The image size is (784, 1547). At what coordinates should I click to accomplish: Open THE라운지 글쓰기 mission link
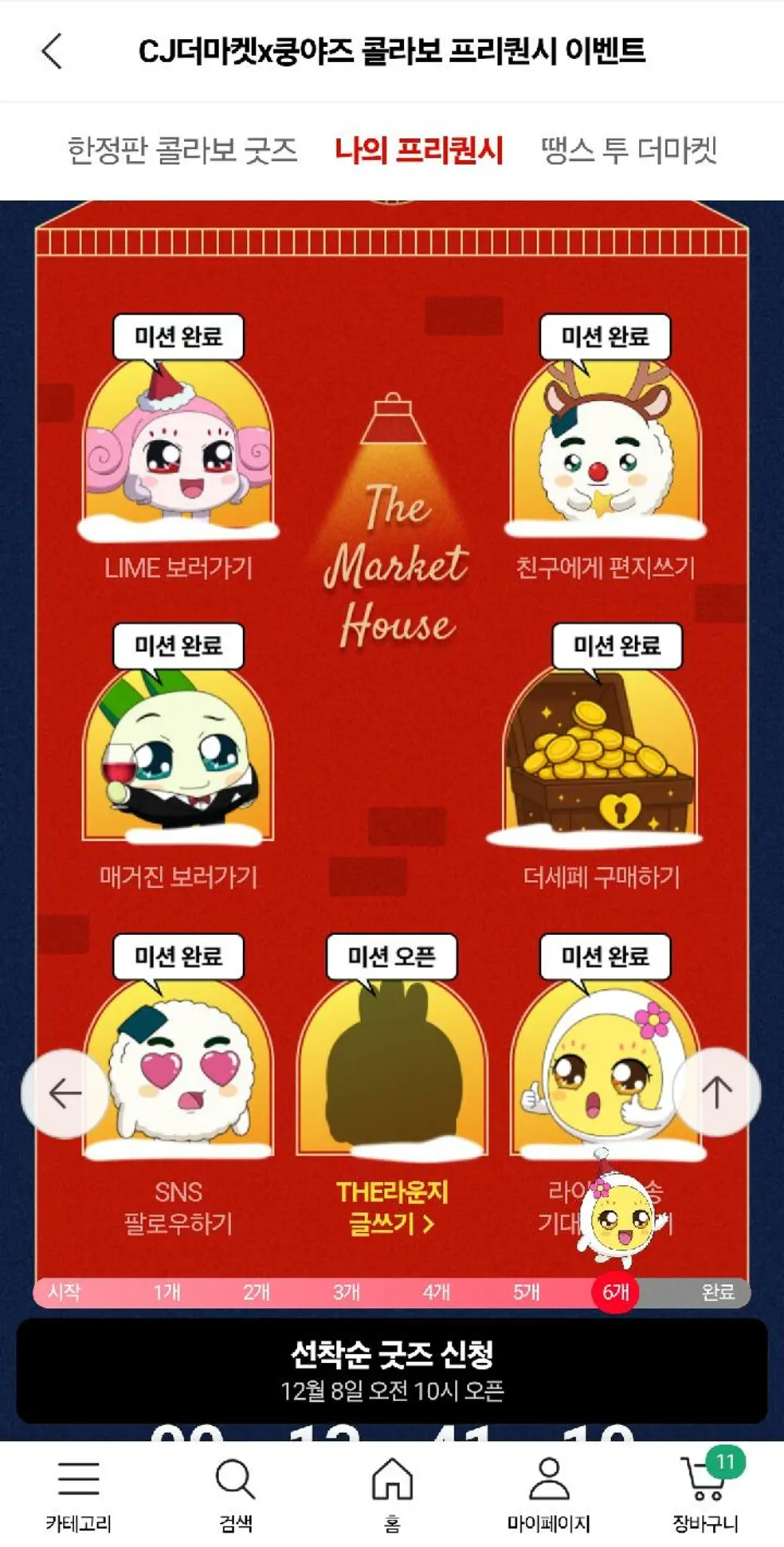click(392, 1207)
